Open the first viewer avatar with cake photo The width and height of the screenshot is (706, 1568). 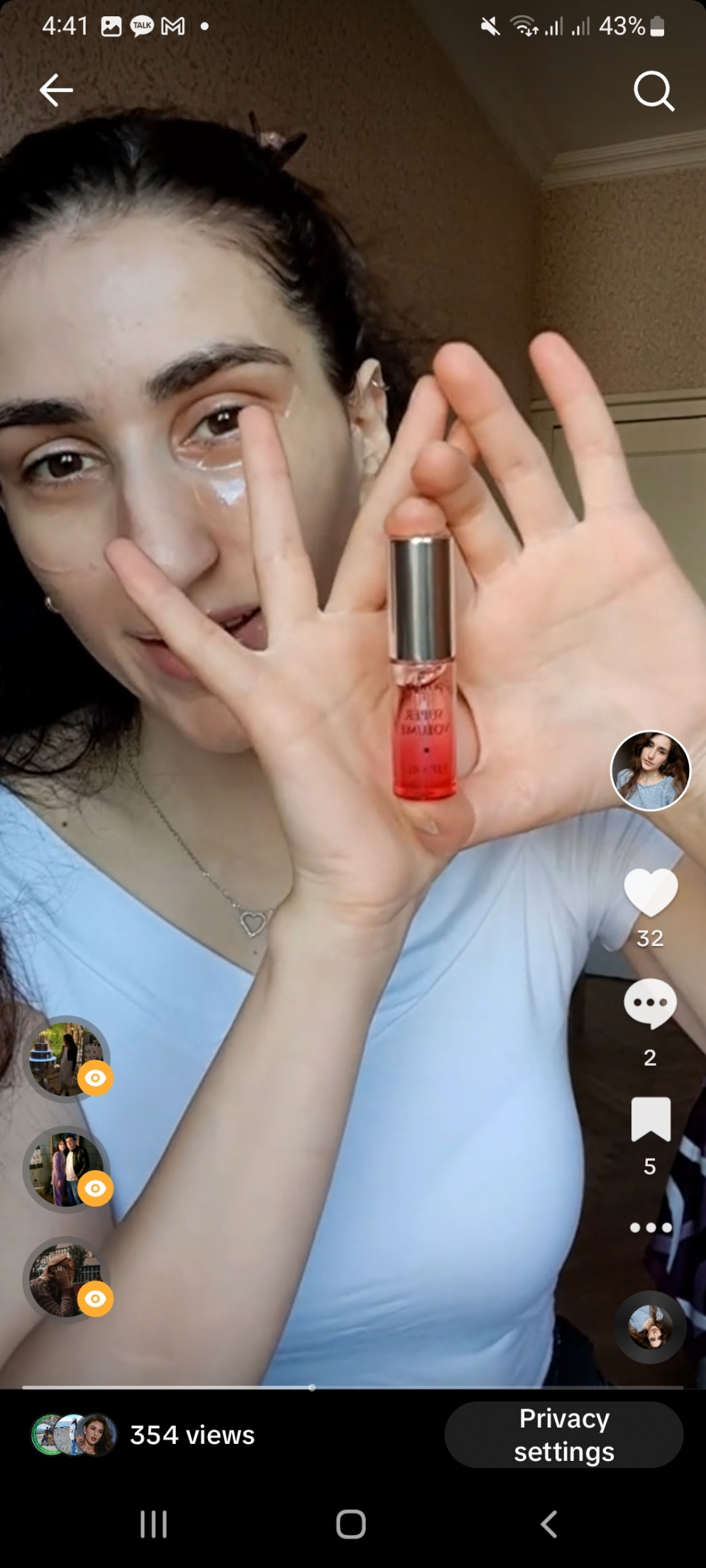pyautogui.click(x=66, y=1060)
